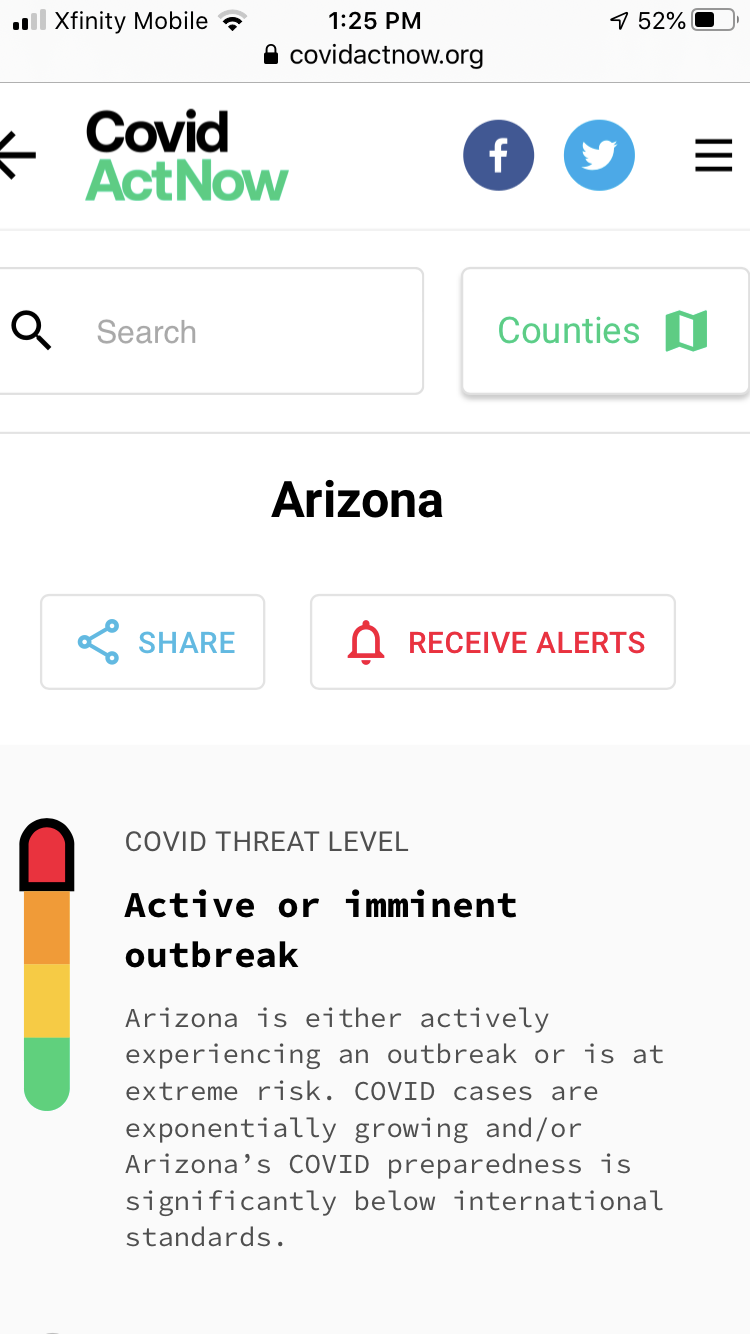The height and width of the screenshot is (1334, 750).
Task: Sign up to Receive Alerts
Action: click(x=493, y=642)
